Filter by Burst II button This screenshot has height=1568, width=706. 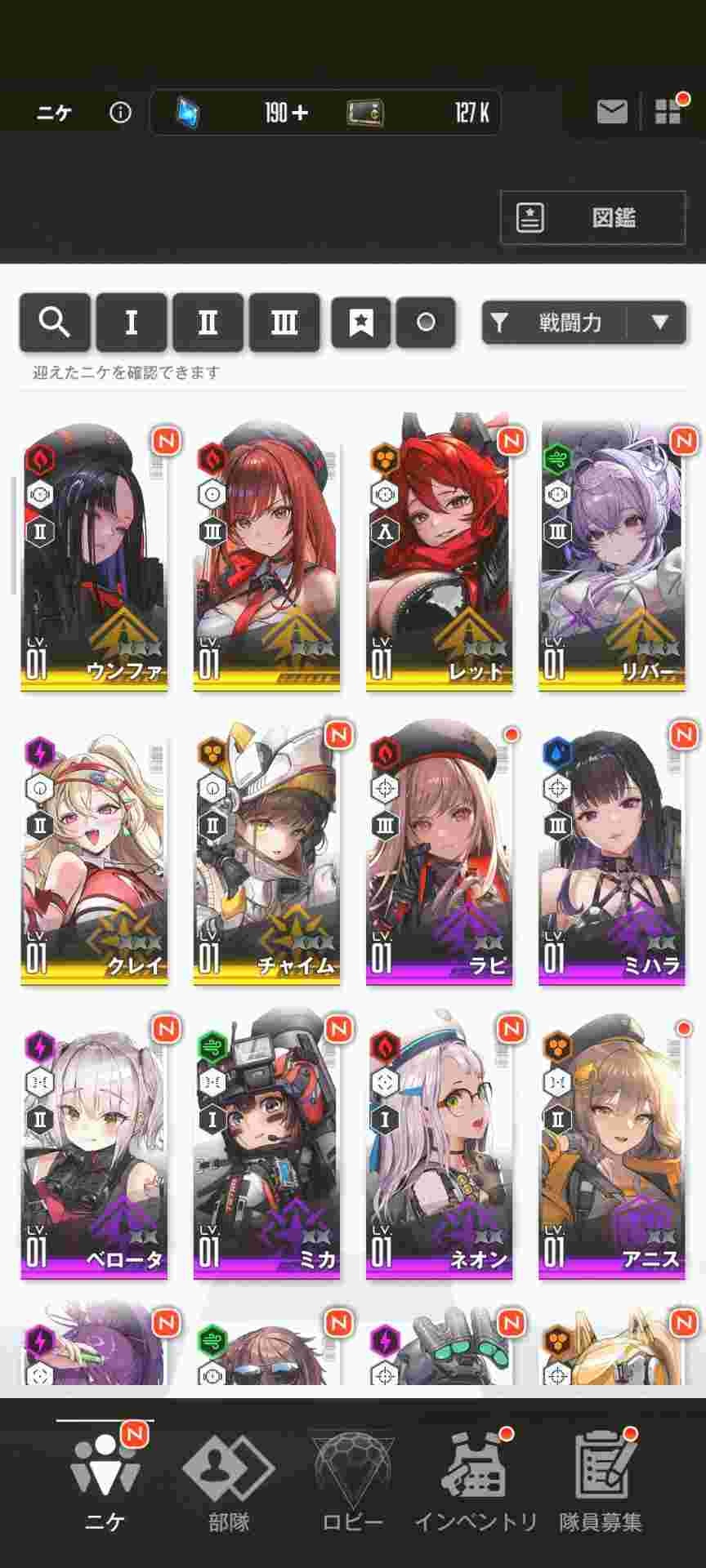[208, 323]
